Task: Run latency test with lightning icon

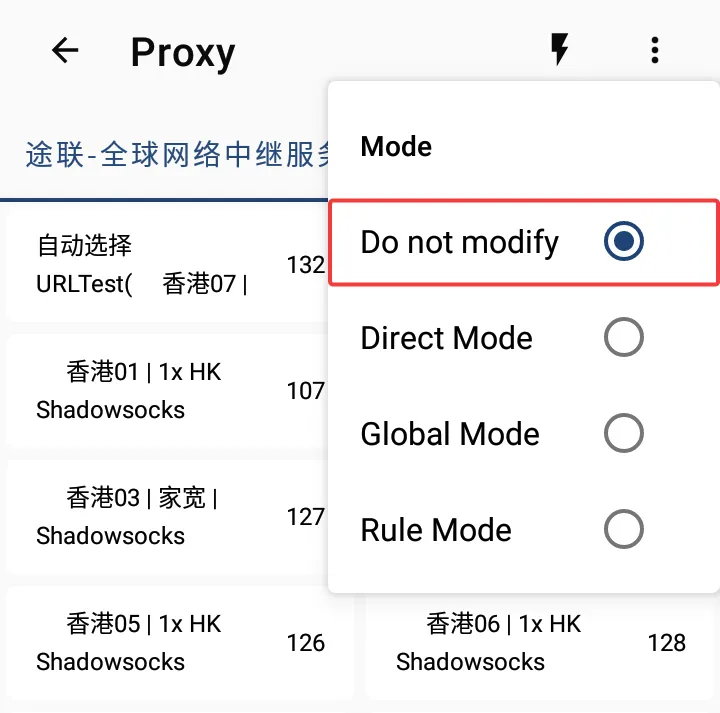Action: click(560, 49)
